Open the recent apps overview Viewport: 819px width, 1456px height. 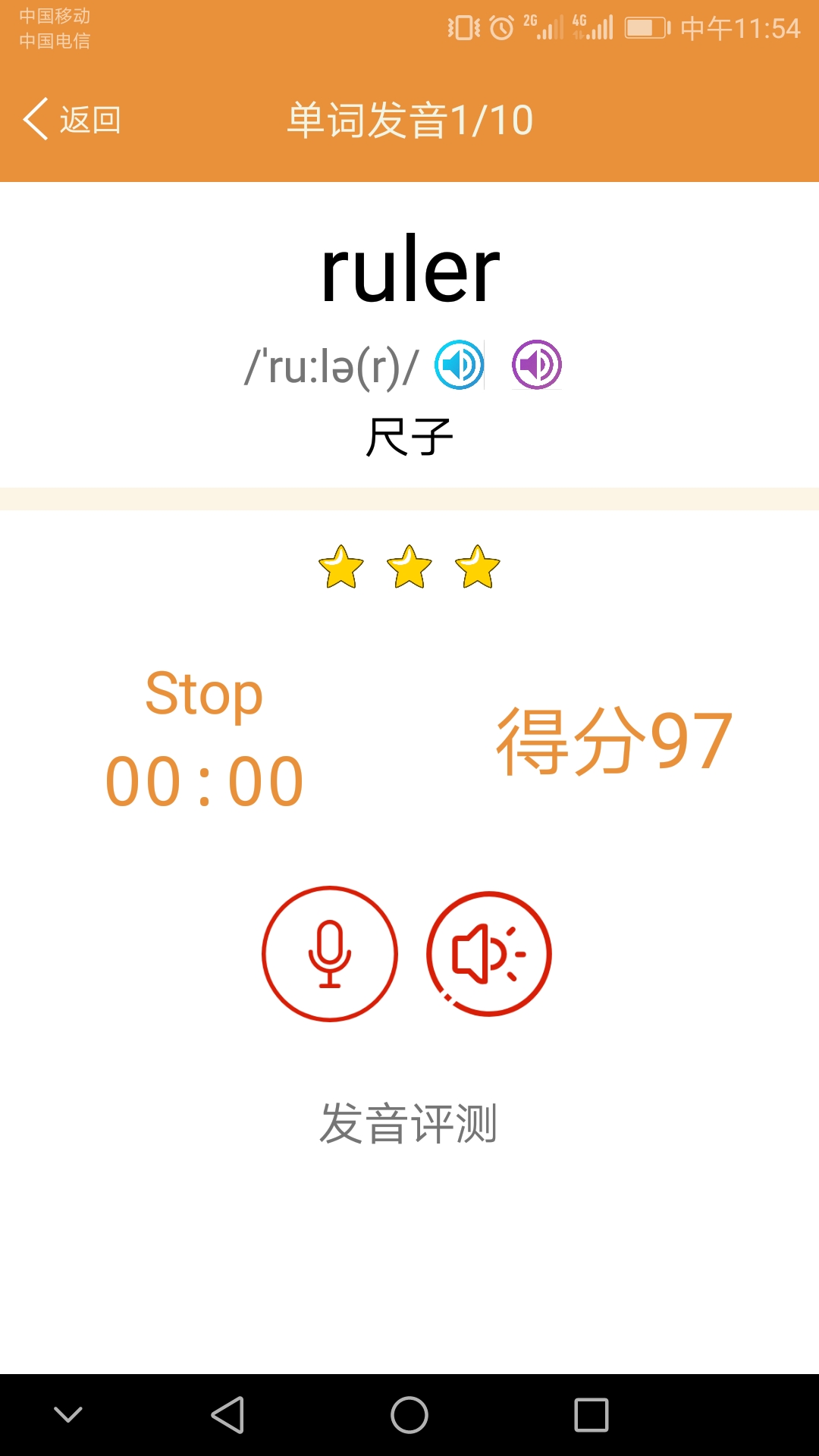click(591, 1415)
